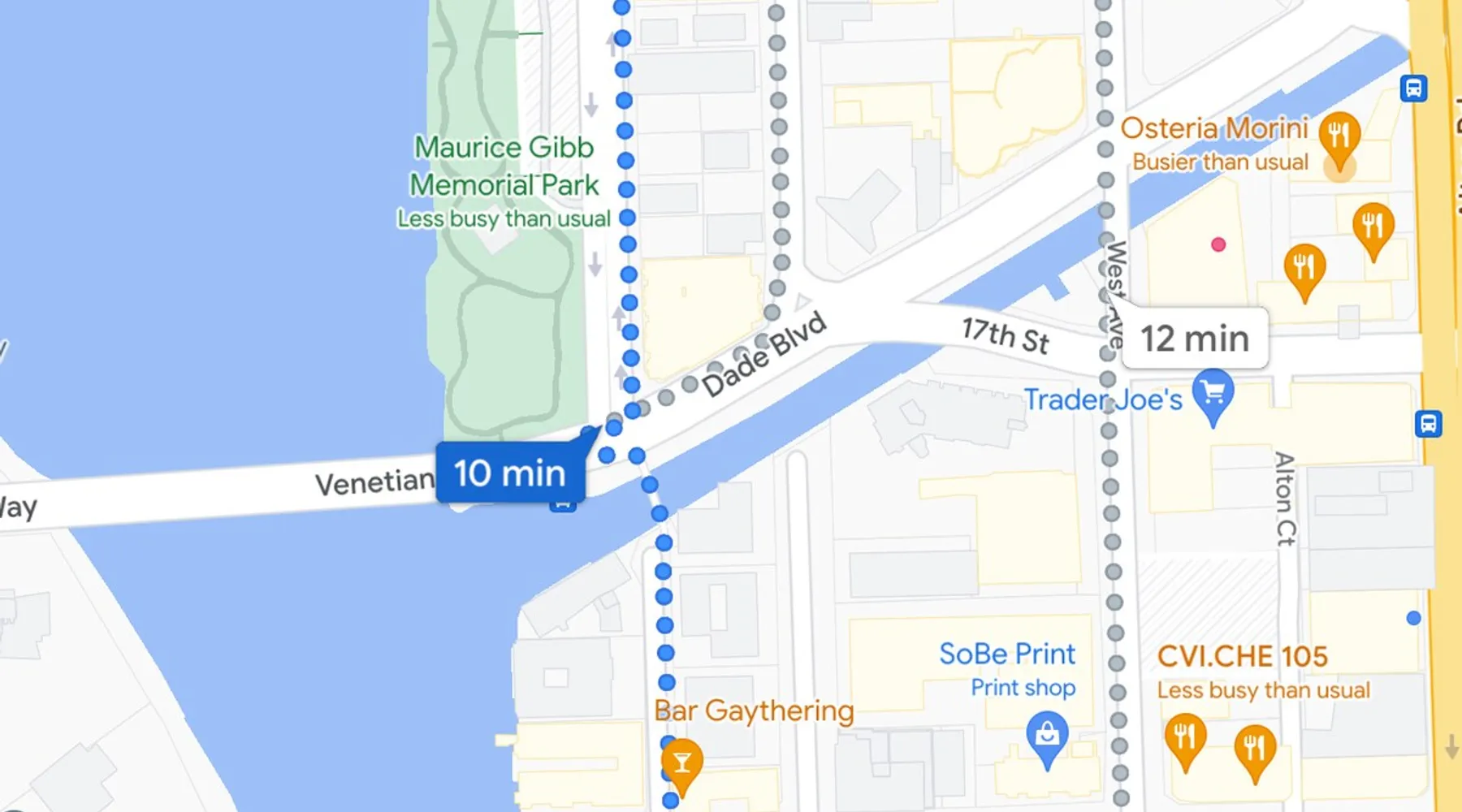
Task: Open the Bar Gaythering cocktail pin
Action: (681, 763)
